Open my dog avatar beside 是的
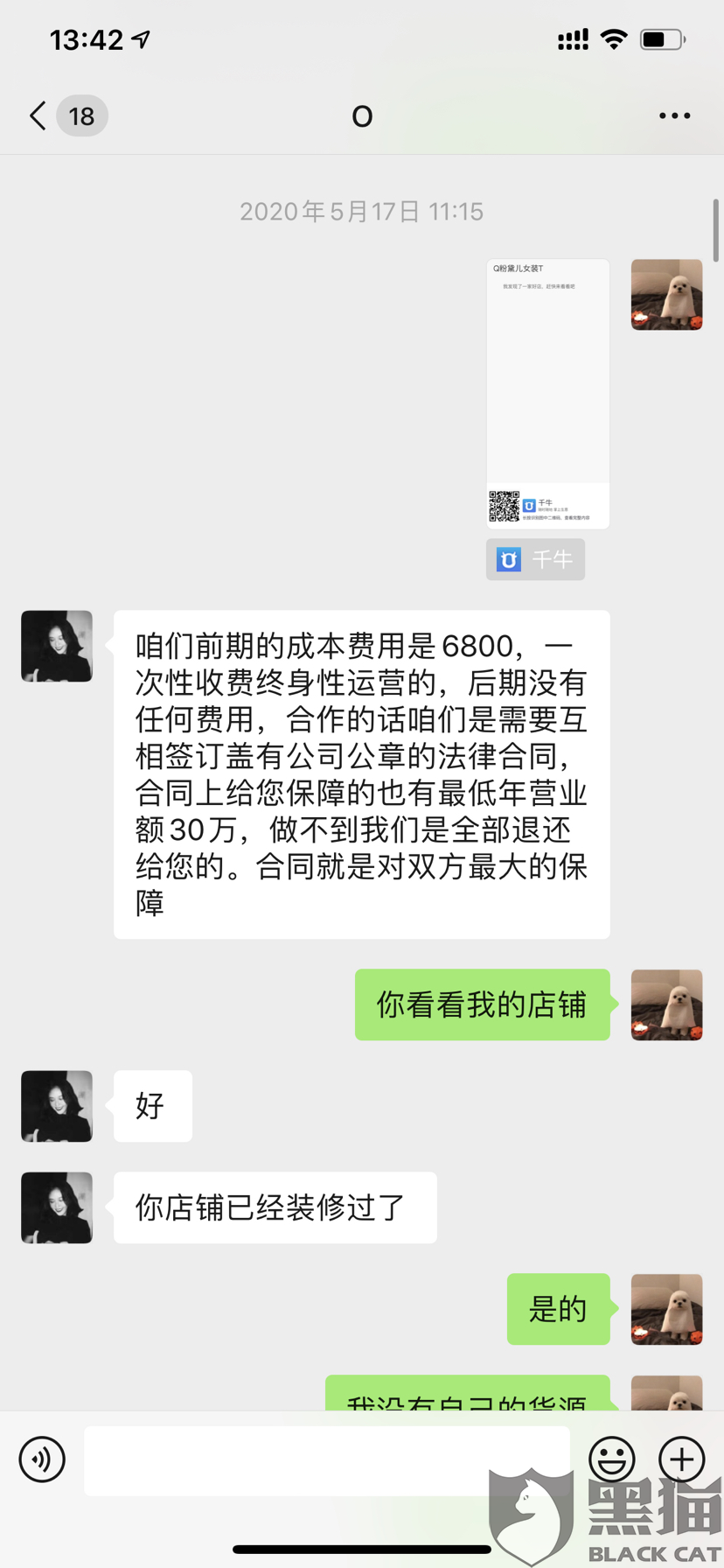The height and width of the screenshot is (1568, 724). pos(666,1309)
